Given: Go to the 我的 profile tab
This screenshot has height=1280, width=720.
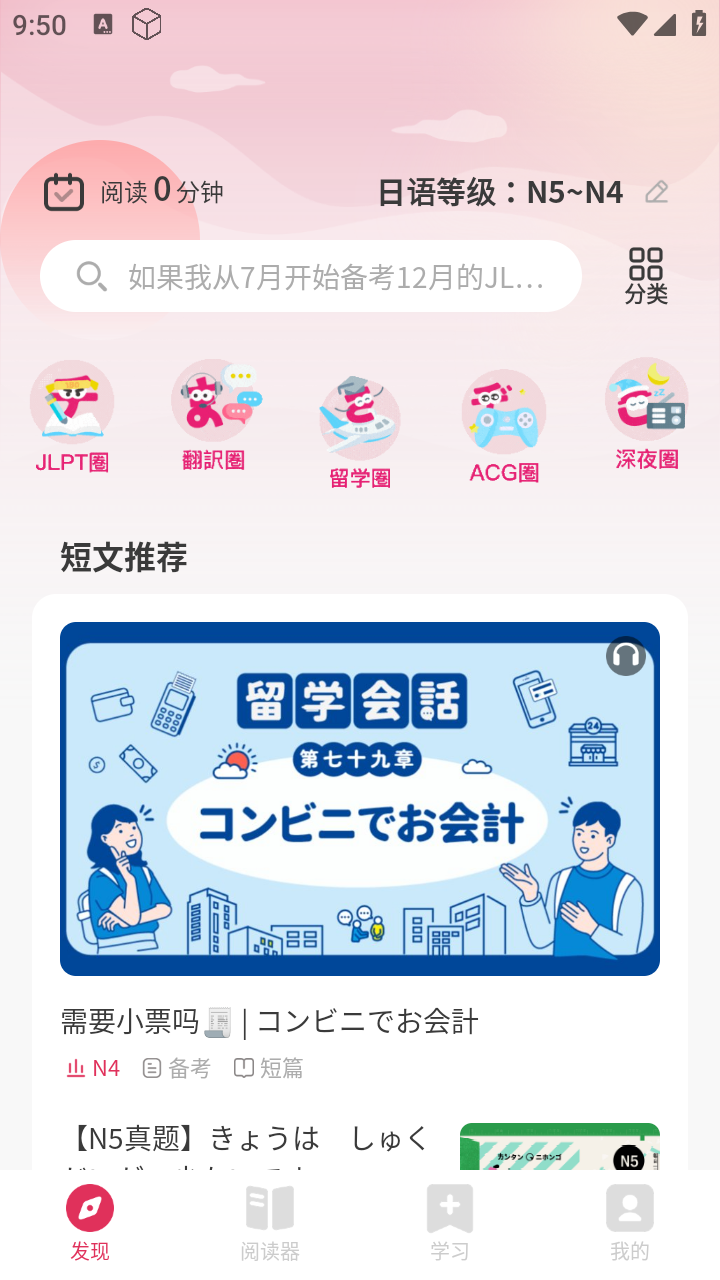Looking at the screenshot, I should coord(629,1218).
